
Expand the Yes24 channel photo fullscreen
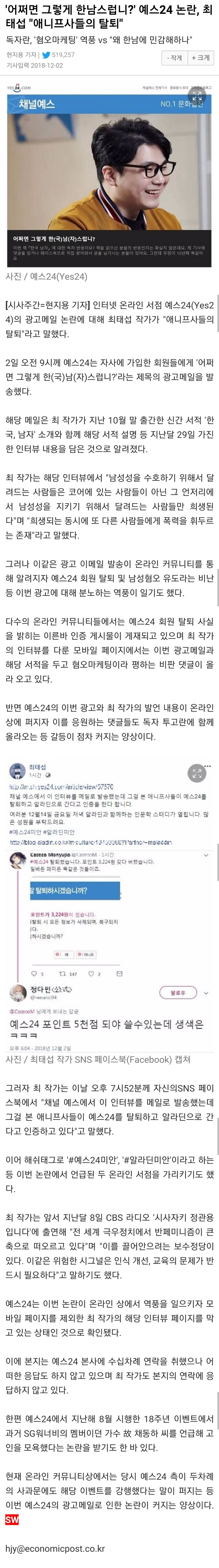tap(196, 96)
